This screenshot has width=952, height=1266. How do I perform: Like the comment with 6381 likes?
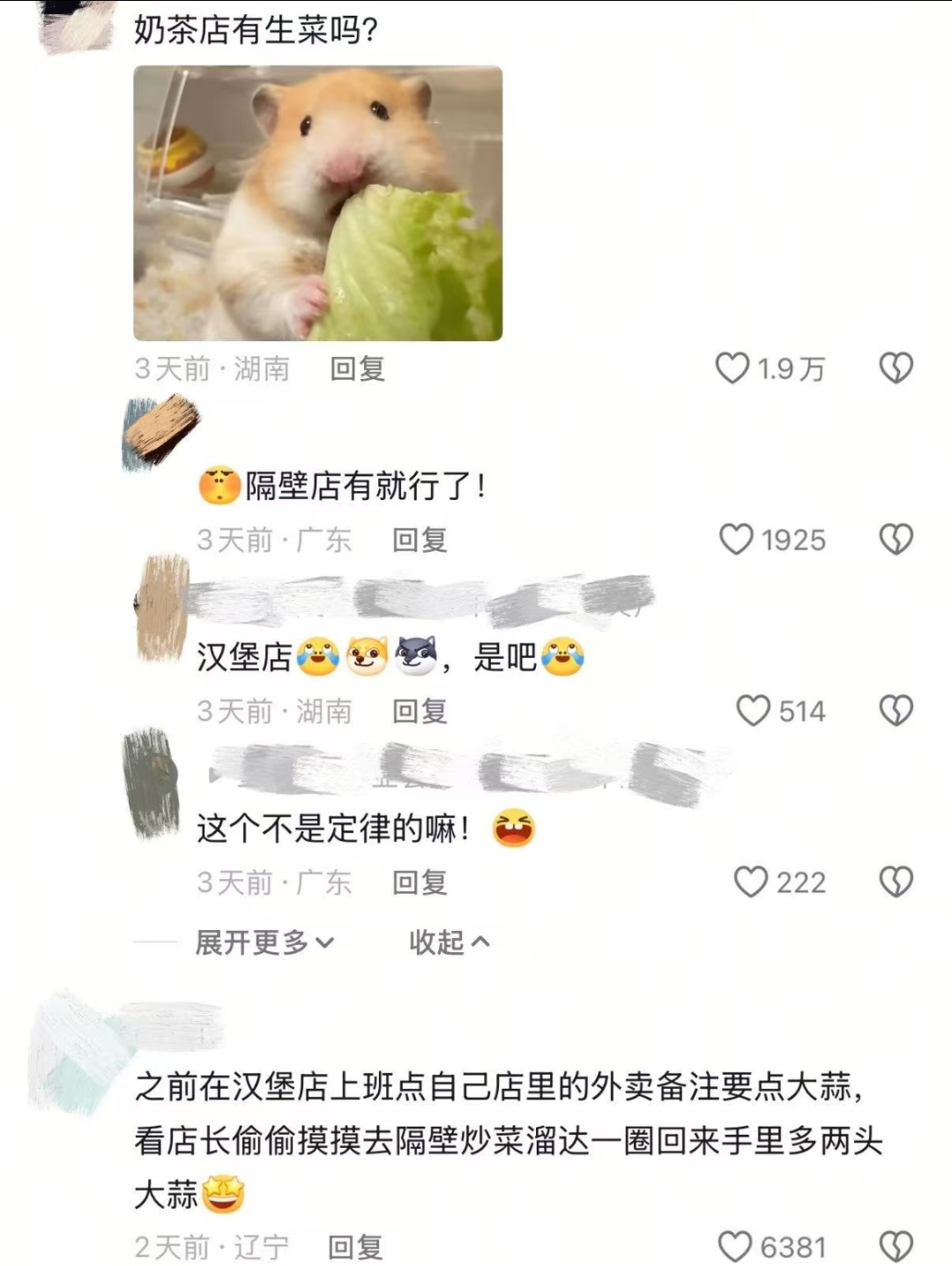pyautogui.click(x=734, y=1246)
